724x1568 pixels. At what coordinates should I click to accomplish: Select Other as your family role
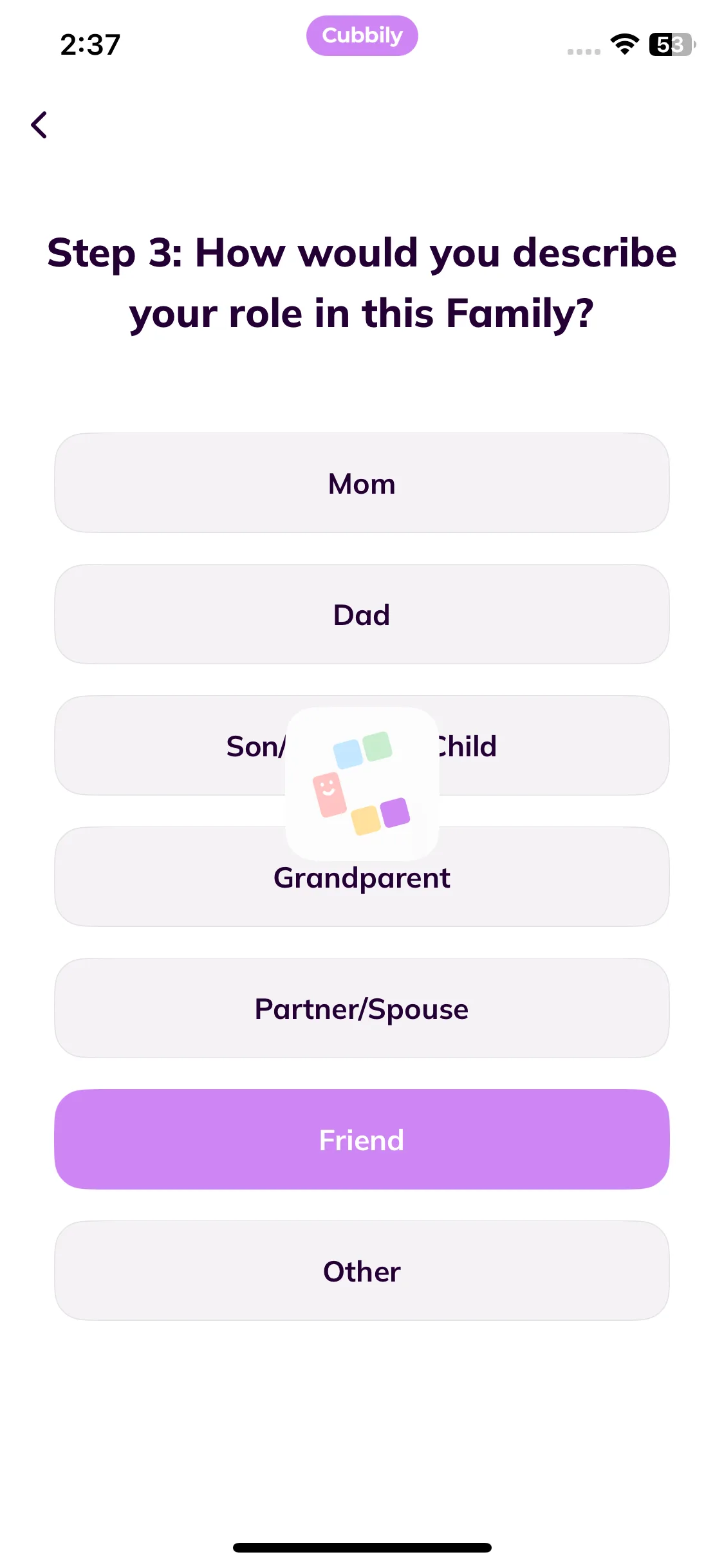point(362,1271)
